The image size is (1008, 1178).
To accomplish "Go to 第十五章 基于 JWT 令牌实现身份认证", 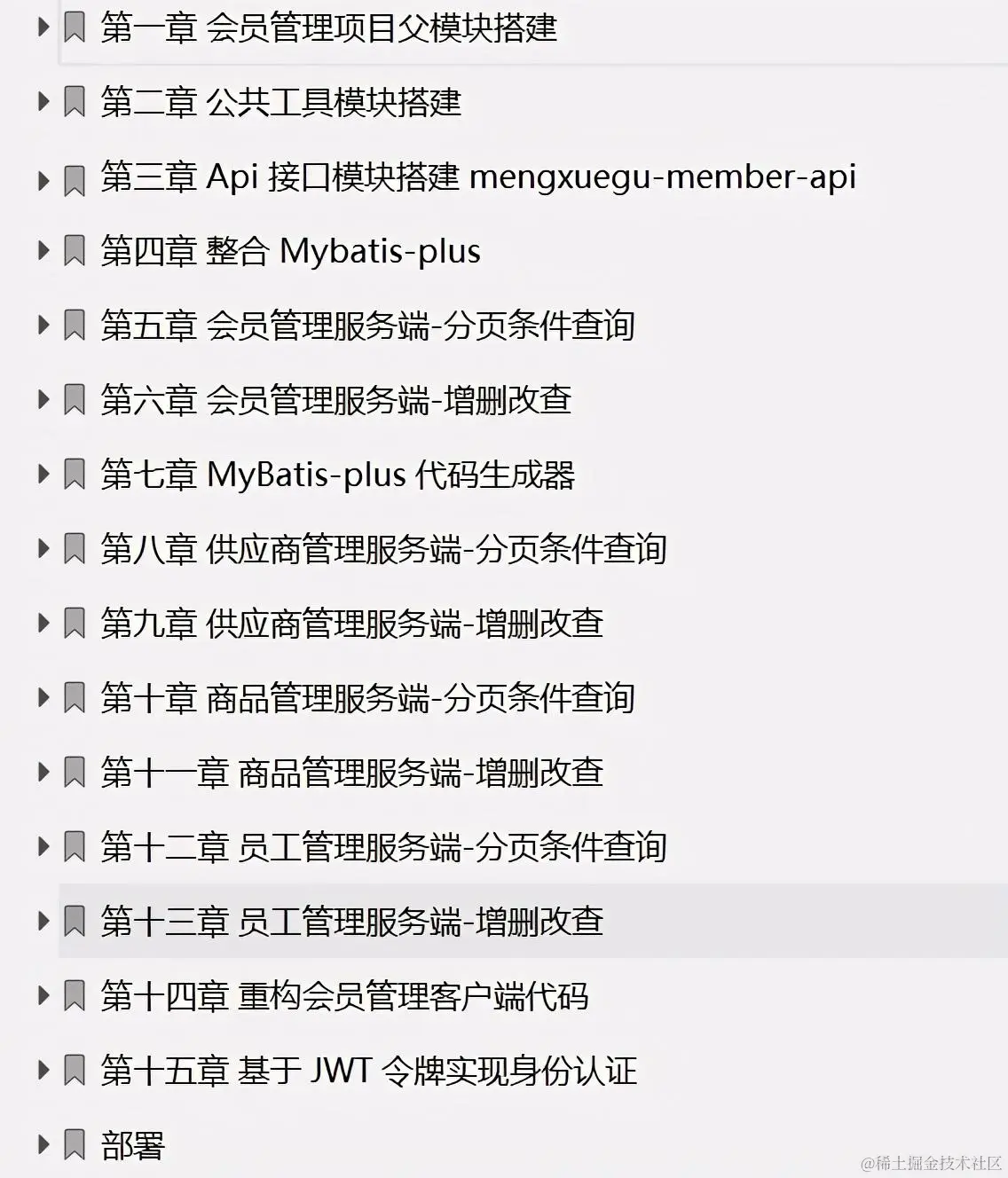I will pyautogui.click(x=368, y=1072).
